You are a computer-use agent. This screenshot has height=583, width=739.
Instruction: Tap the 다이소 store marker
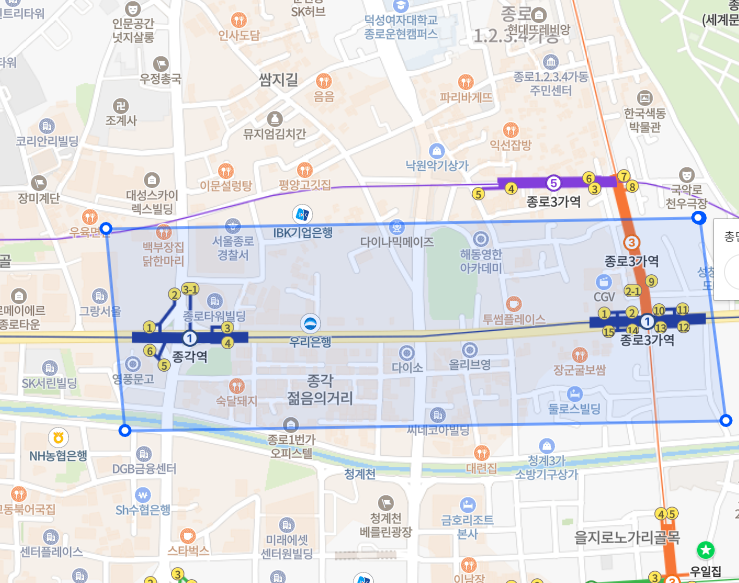coord(406,352)
